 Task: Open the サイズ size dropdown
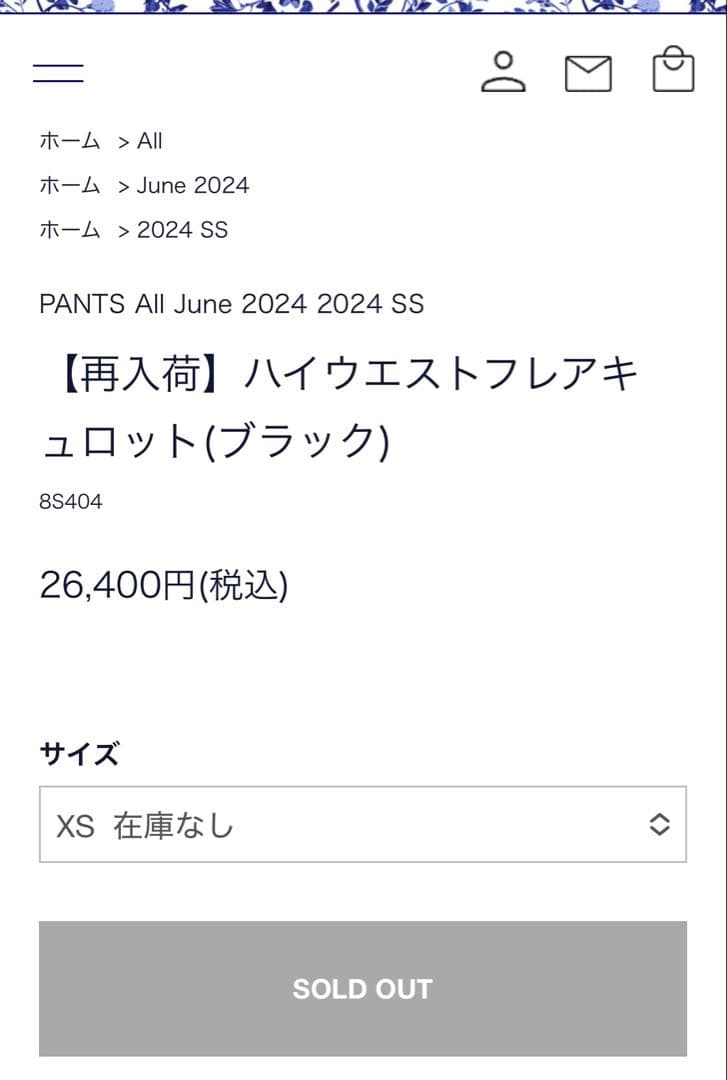(x=363, y=823)
